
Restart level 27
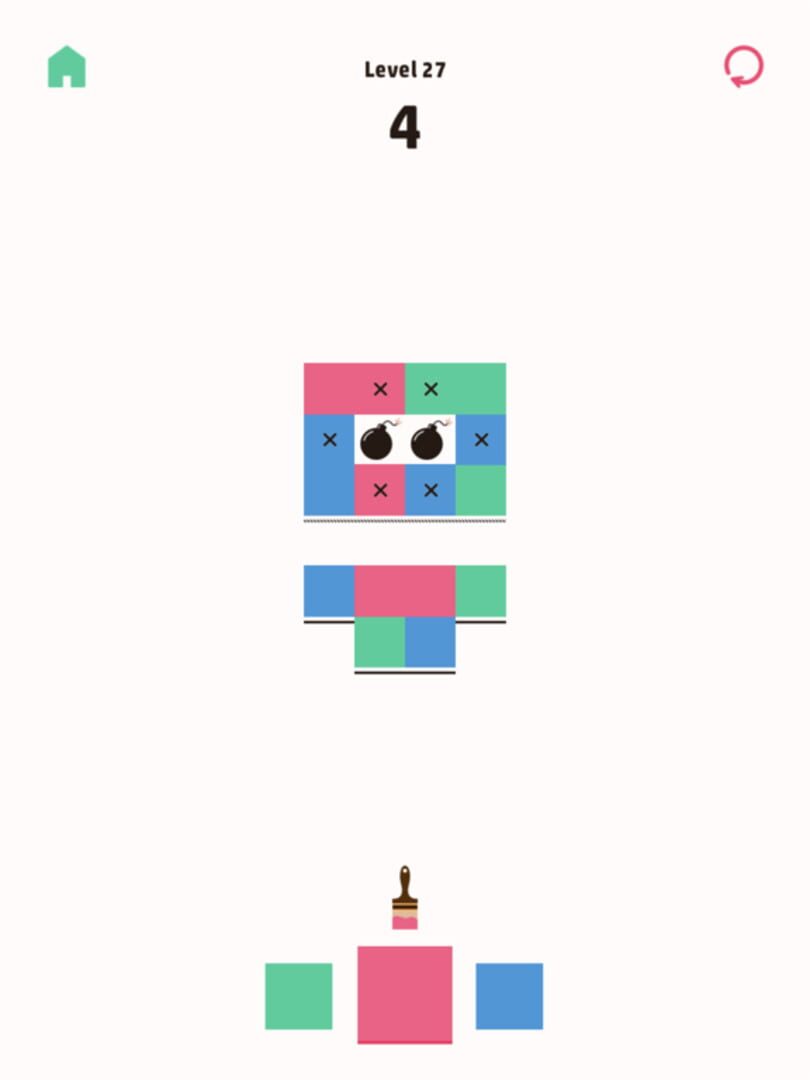(x=743, y=67)
